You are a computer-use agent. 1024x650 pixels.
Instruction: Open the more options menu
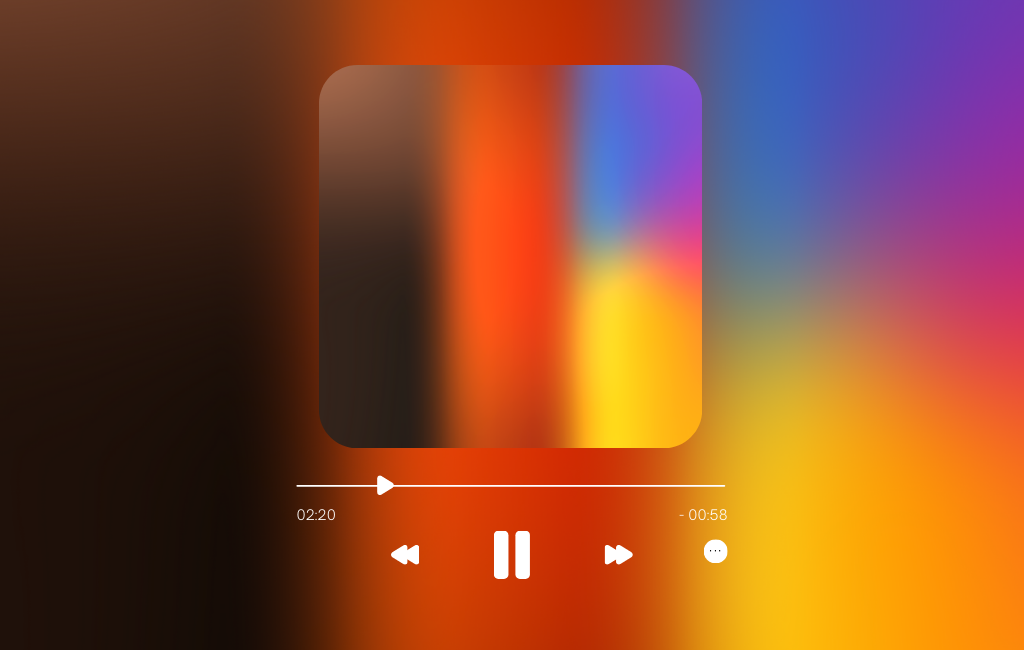715,551
